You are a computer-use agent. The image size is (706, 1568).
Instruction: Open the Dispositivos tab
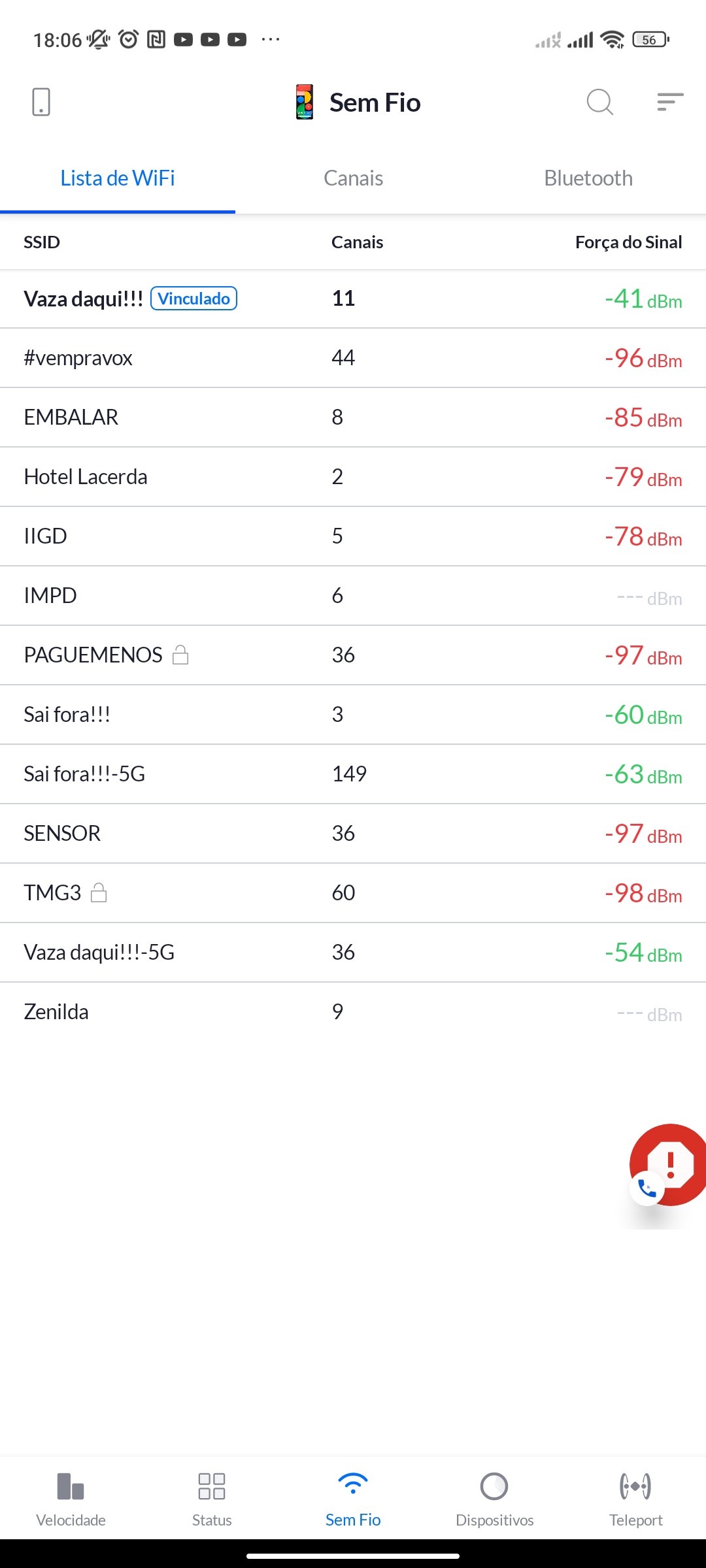pos(494,1499)
